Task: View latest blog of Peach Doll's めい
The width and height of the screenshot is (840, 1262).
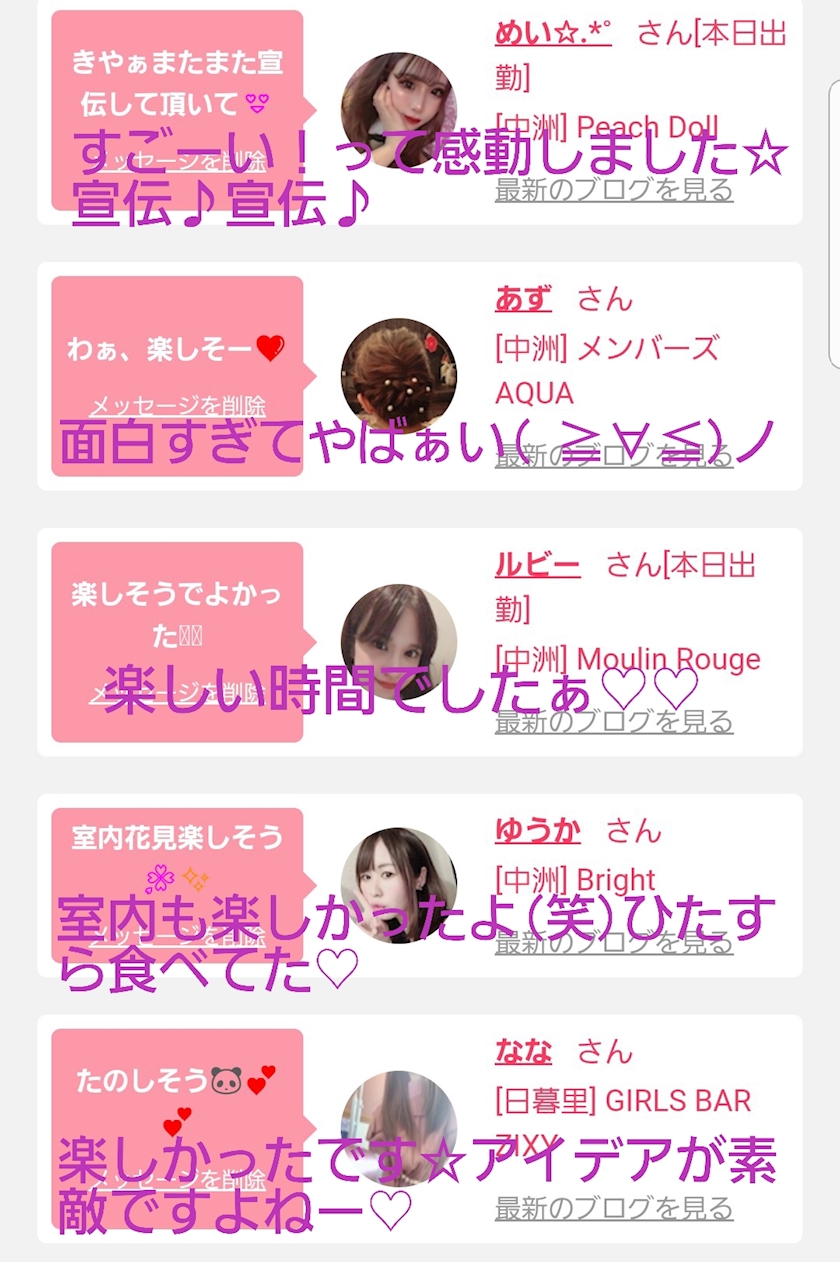Action: pos(614,190)
